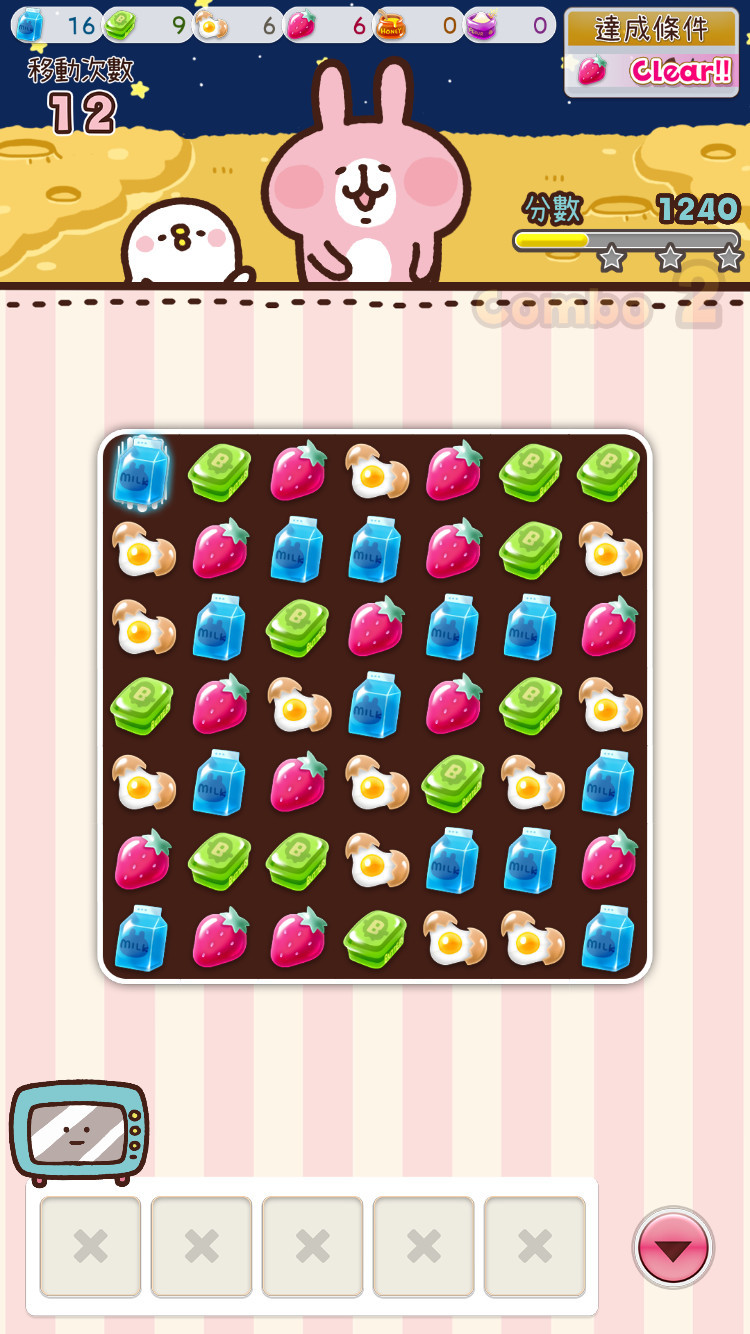Tap the blue television character
Image resolution: width=750 pixels, height=1334 pixels.
(79, 1132)
